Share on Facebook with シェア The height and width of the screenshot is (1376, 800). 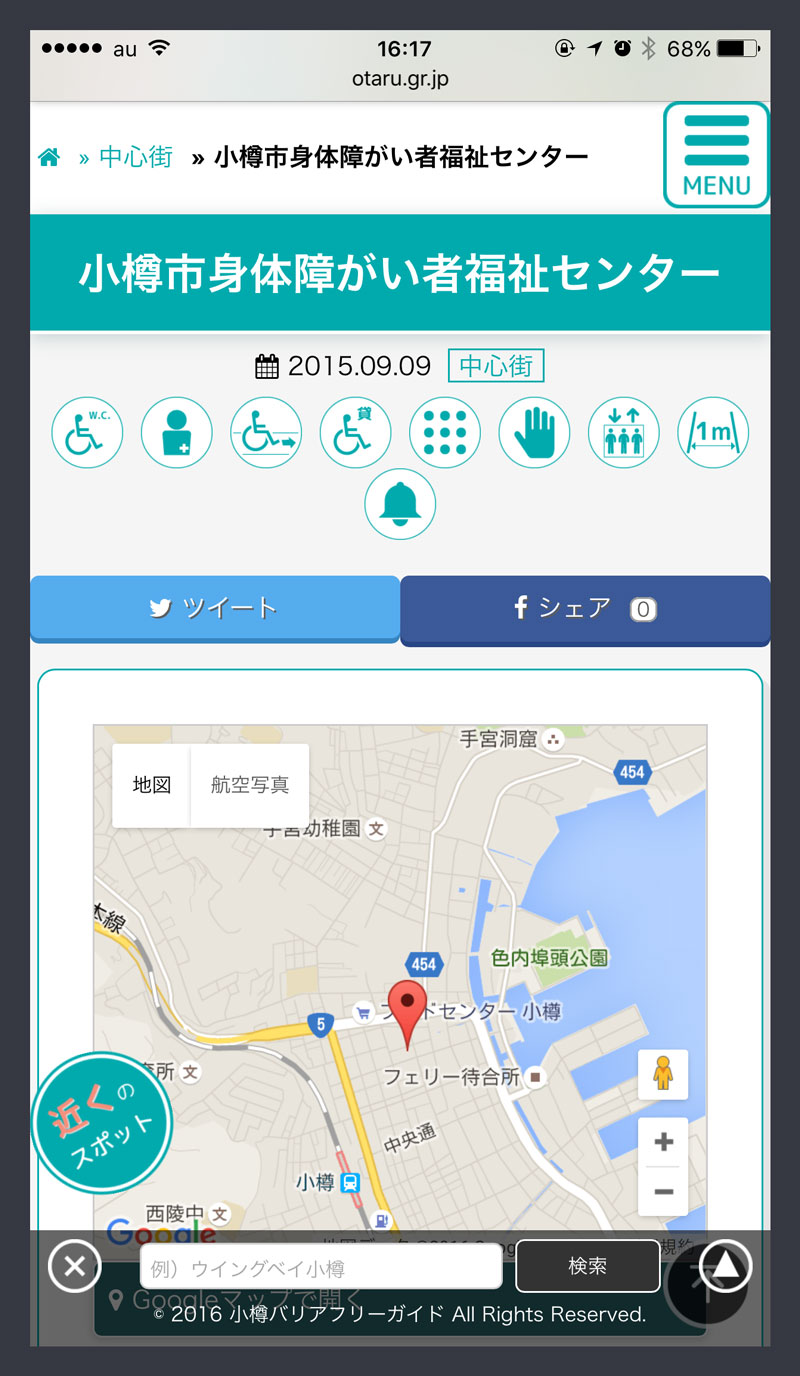[585, 609]
